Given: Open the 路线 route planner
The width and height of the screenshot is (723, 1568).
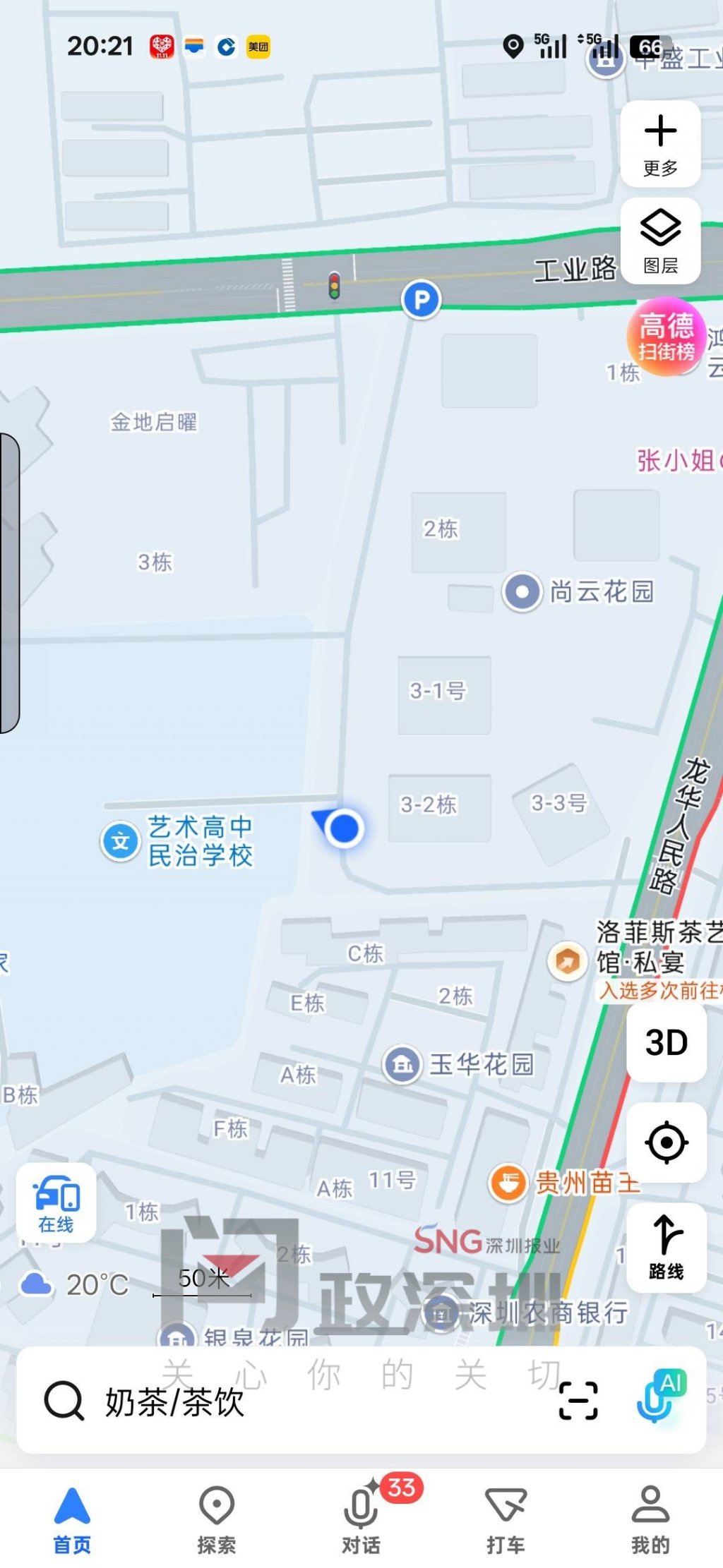Looking at the screenshot, I should coord(666,1247).
